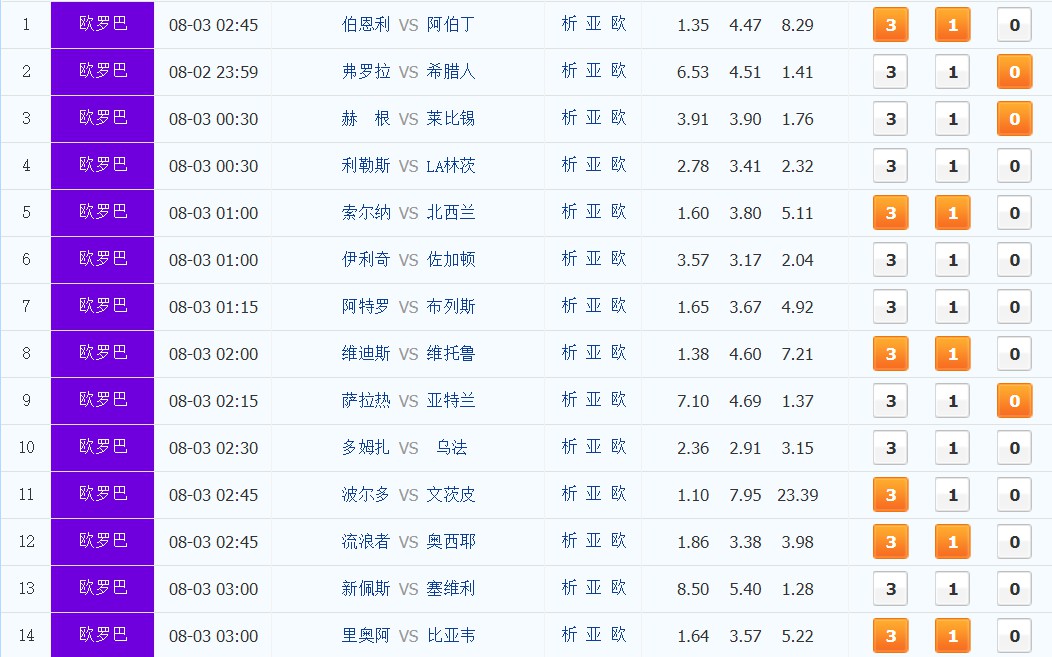
Task: Select 3 for 伯恩利 VS 阿伯丁
Action: 890,25
